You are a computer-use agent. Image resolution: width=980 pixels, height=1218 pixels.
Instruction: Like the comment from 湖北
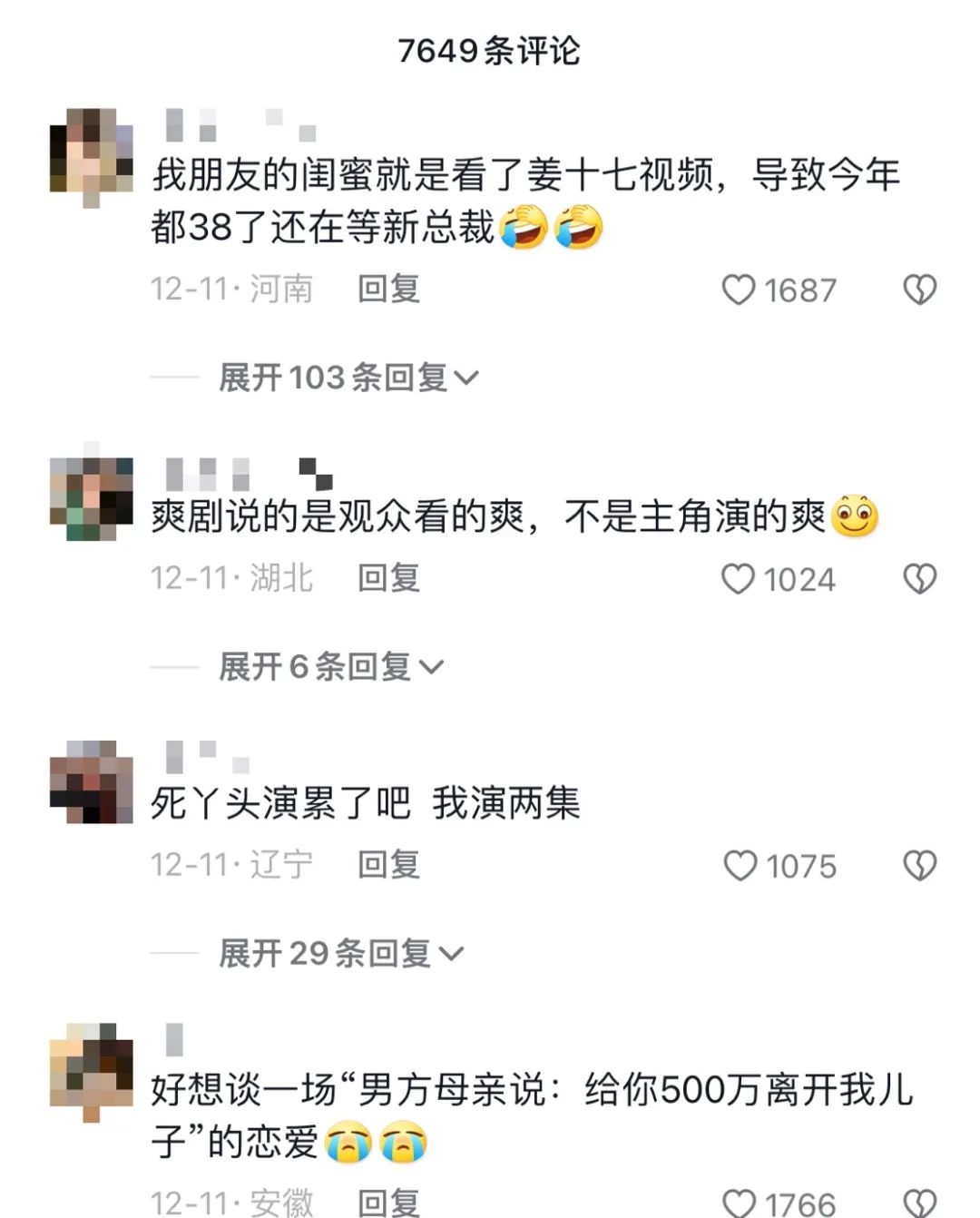point(739,579)
